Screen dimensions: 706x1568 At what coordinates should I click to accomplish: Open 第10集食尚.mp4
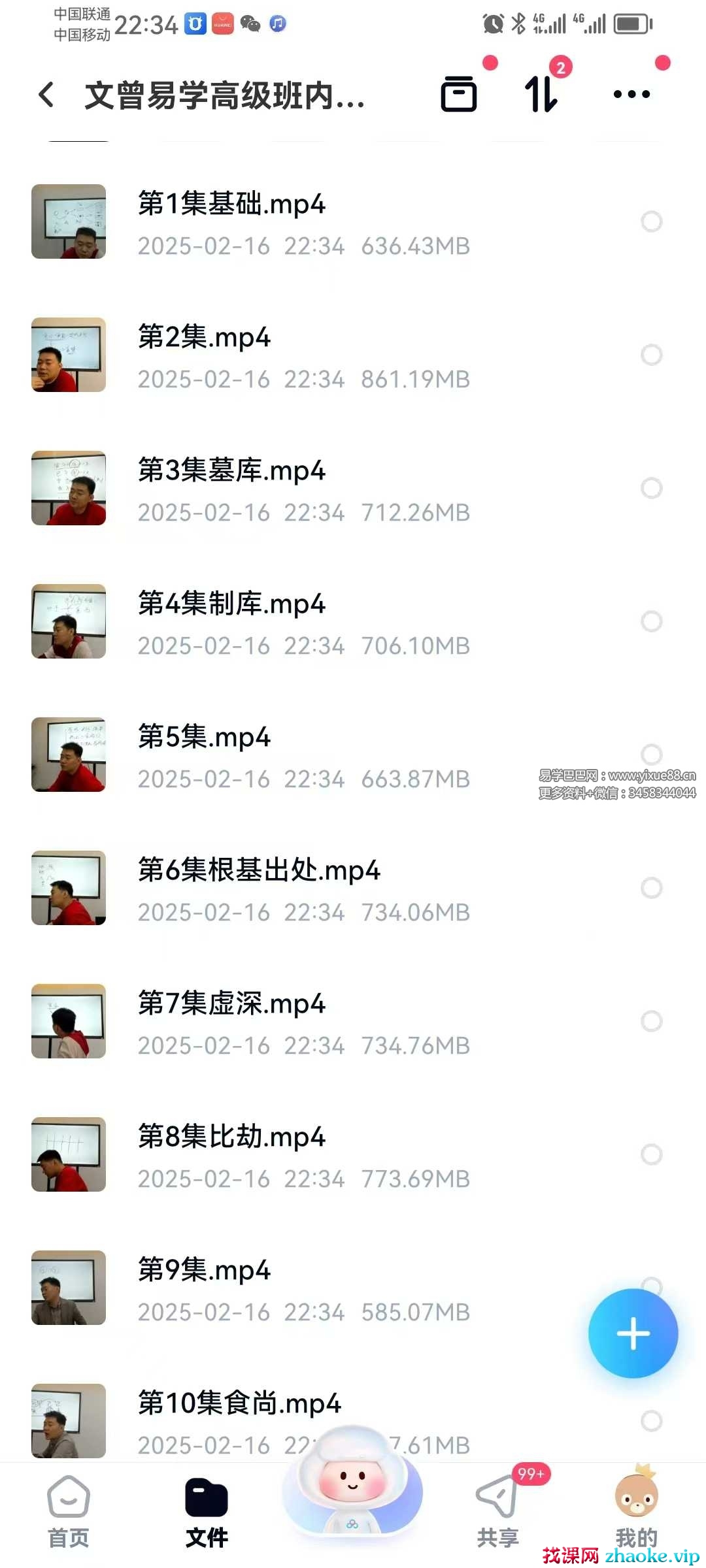tap(239, 1404)
